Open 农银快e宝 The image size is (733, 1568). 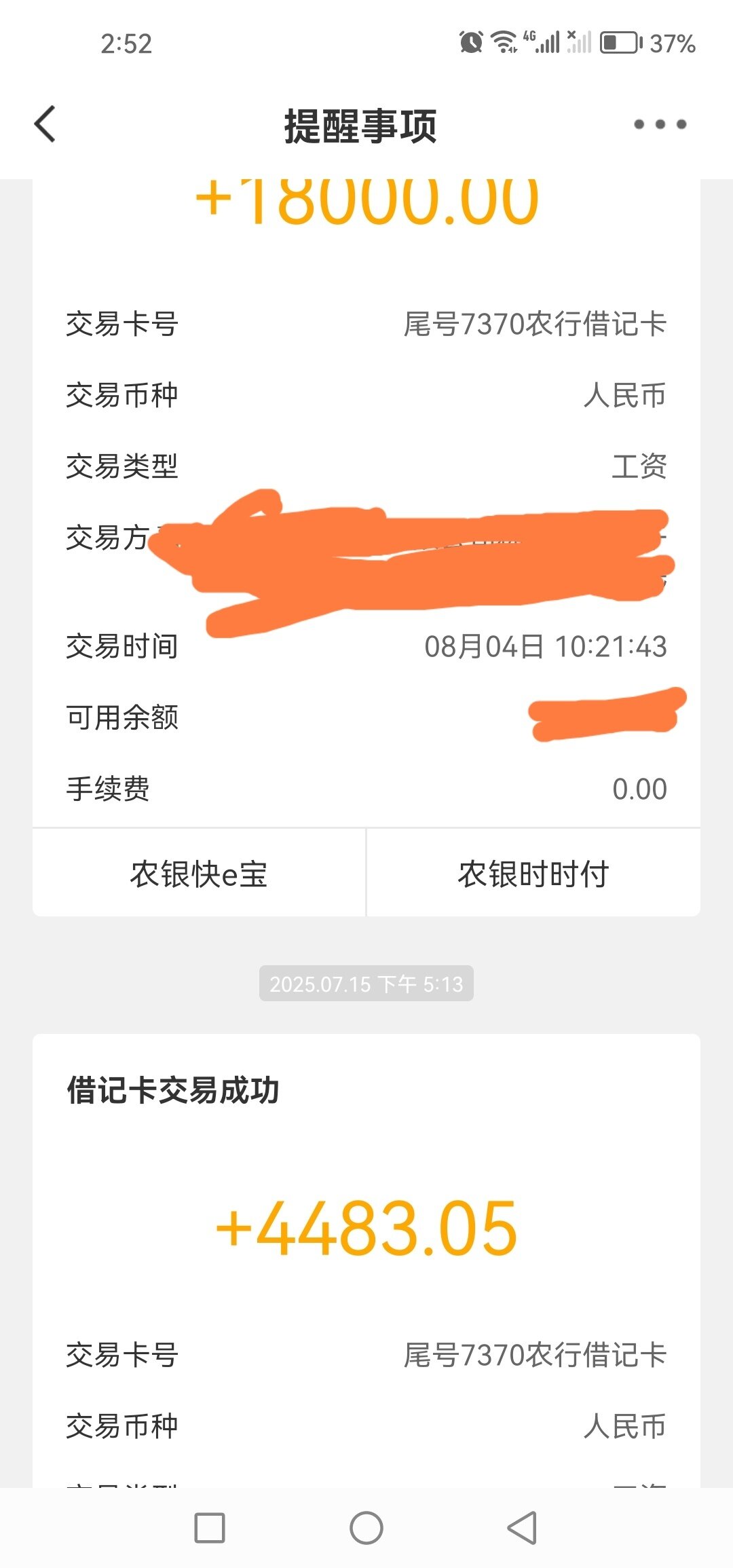[199, 874]
